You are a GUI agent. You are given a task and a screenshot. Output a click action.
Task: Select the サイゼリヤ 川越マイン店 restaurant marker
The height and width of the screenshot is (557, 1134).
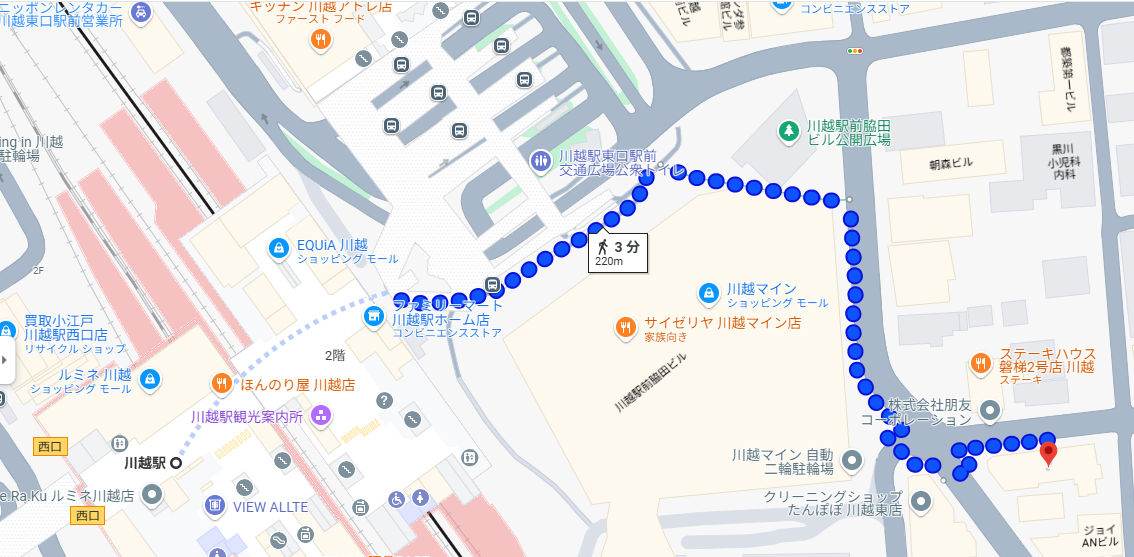click(625, 326)
